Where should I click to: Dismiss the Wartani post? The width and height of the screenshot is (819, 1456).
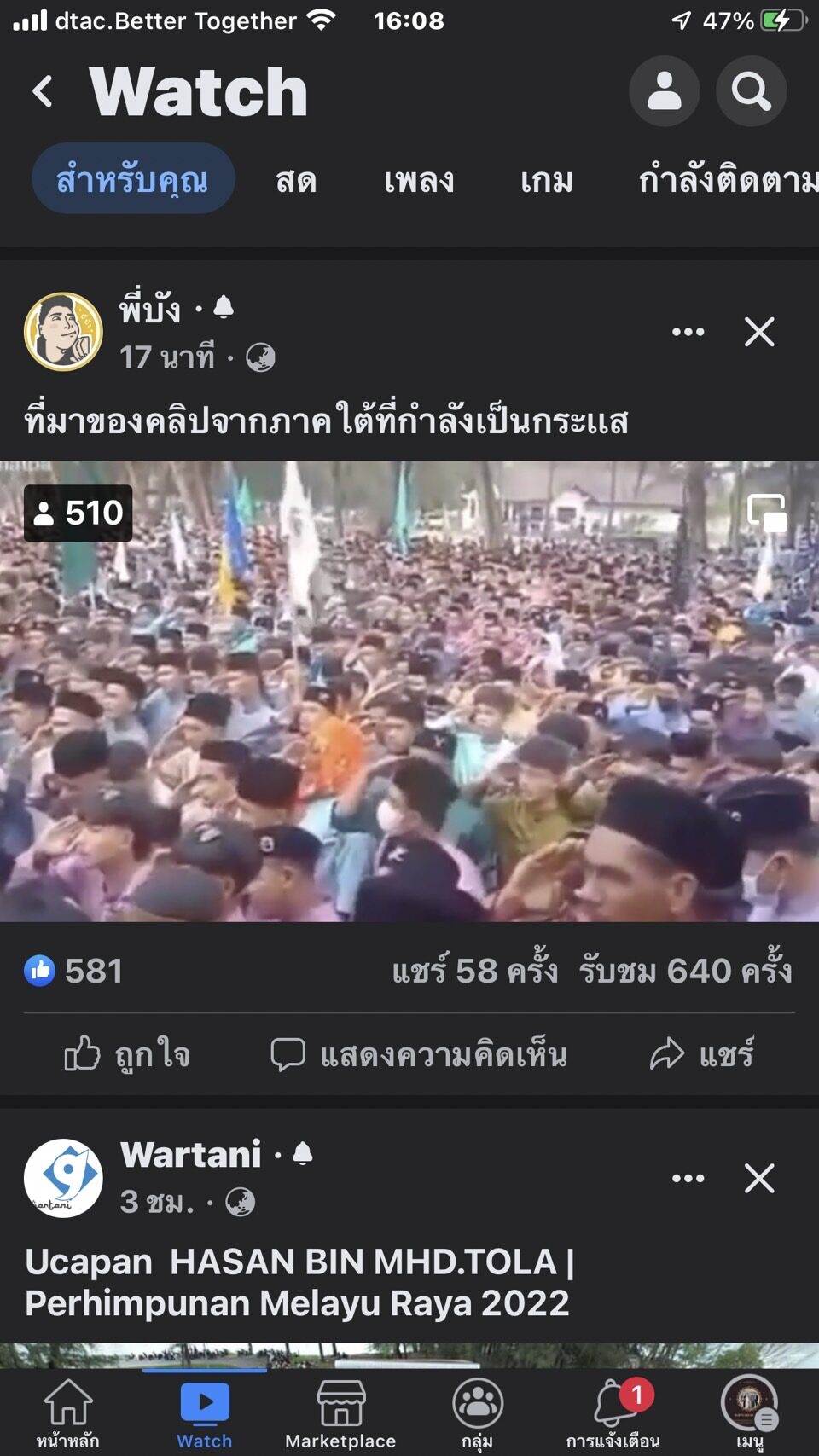click(758, 1179)
